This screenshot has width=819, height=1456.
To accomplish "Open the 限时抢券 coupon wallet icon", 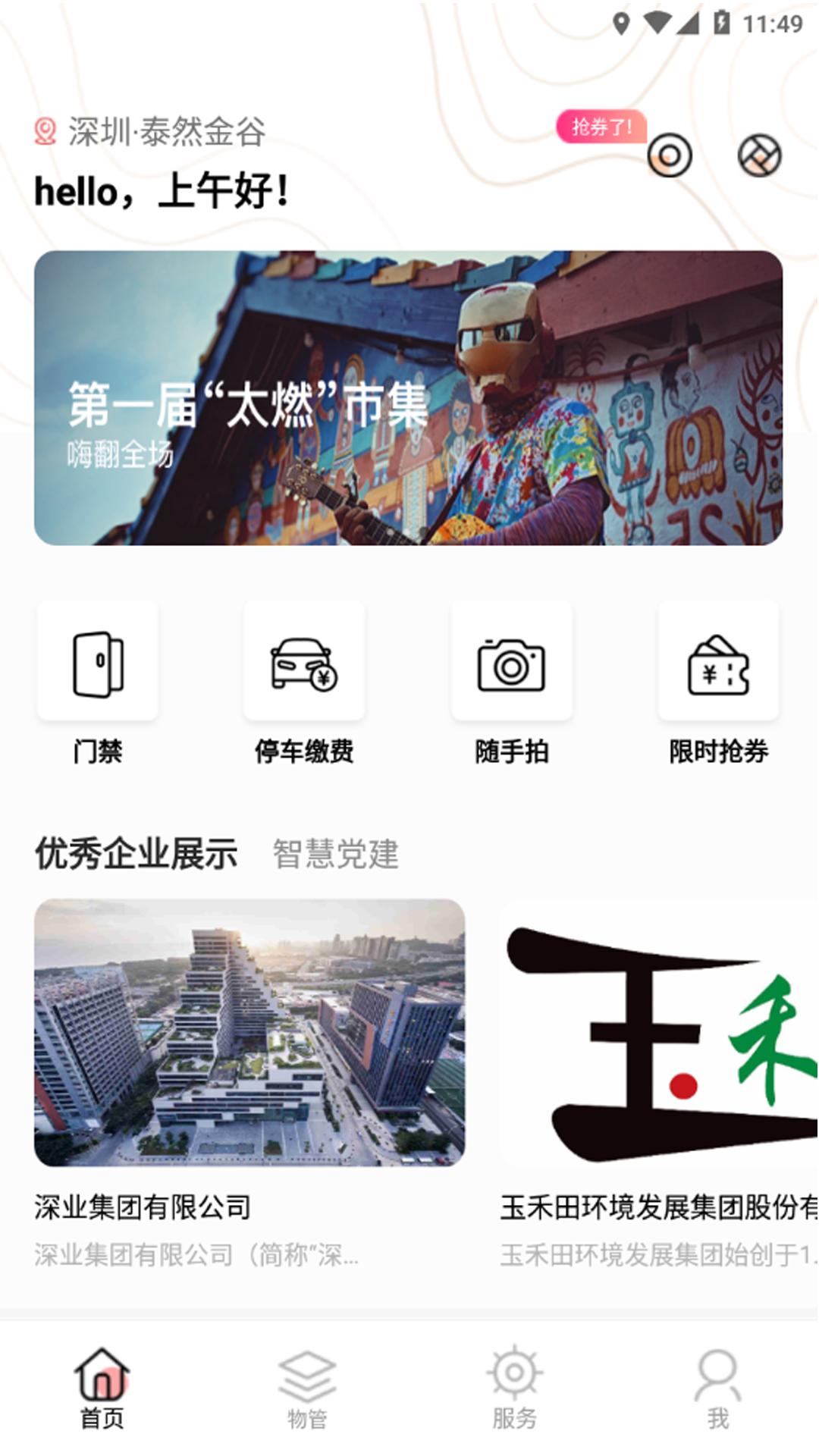I will (x=718, y=660).
